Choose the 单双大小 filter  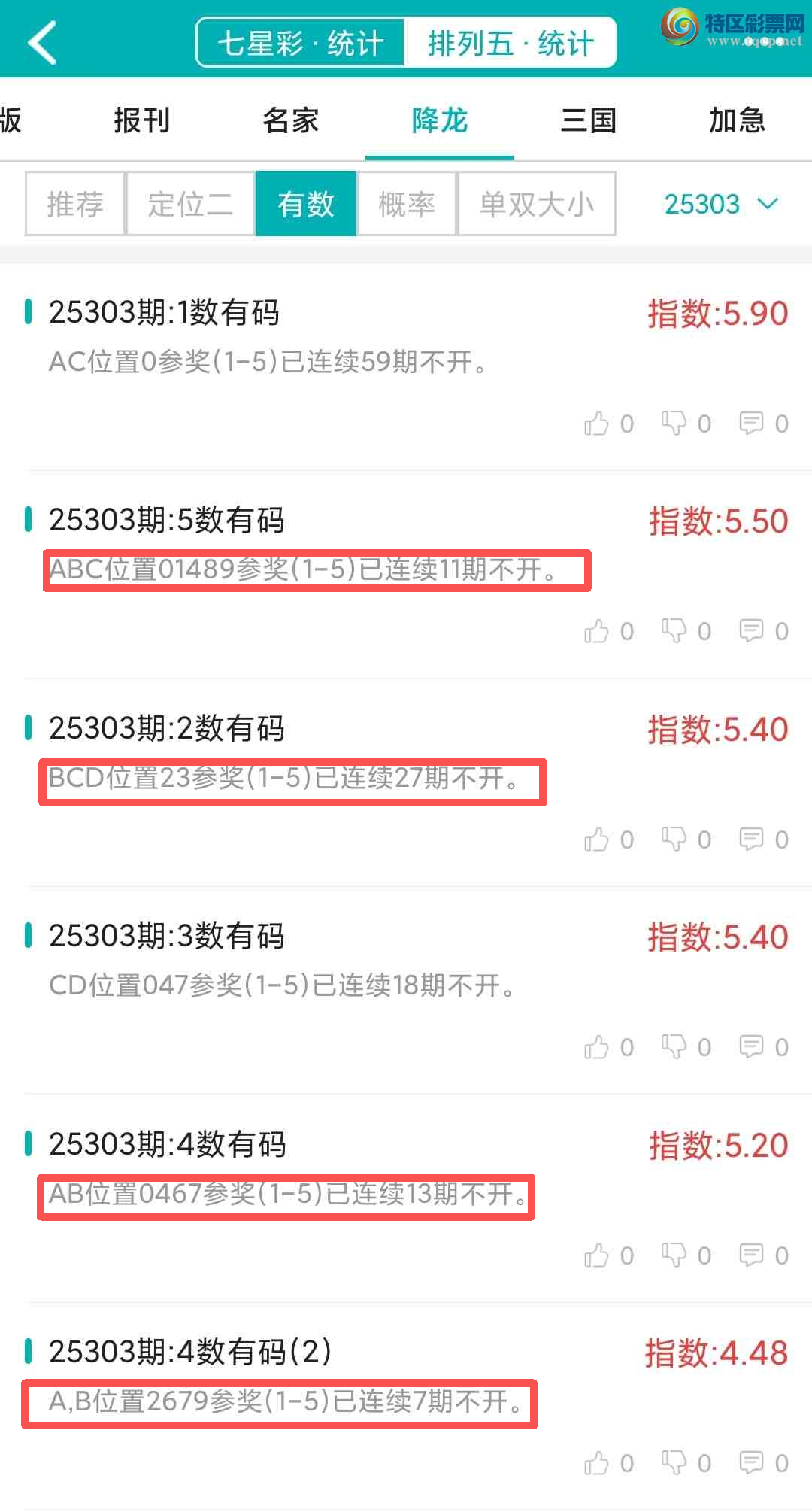tap(537, 204)
